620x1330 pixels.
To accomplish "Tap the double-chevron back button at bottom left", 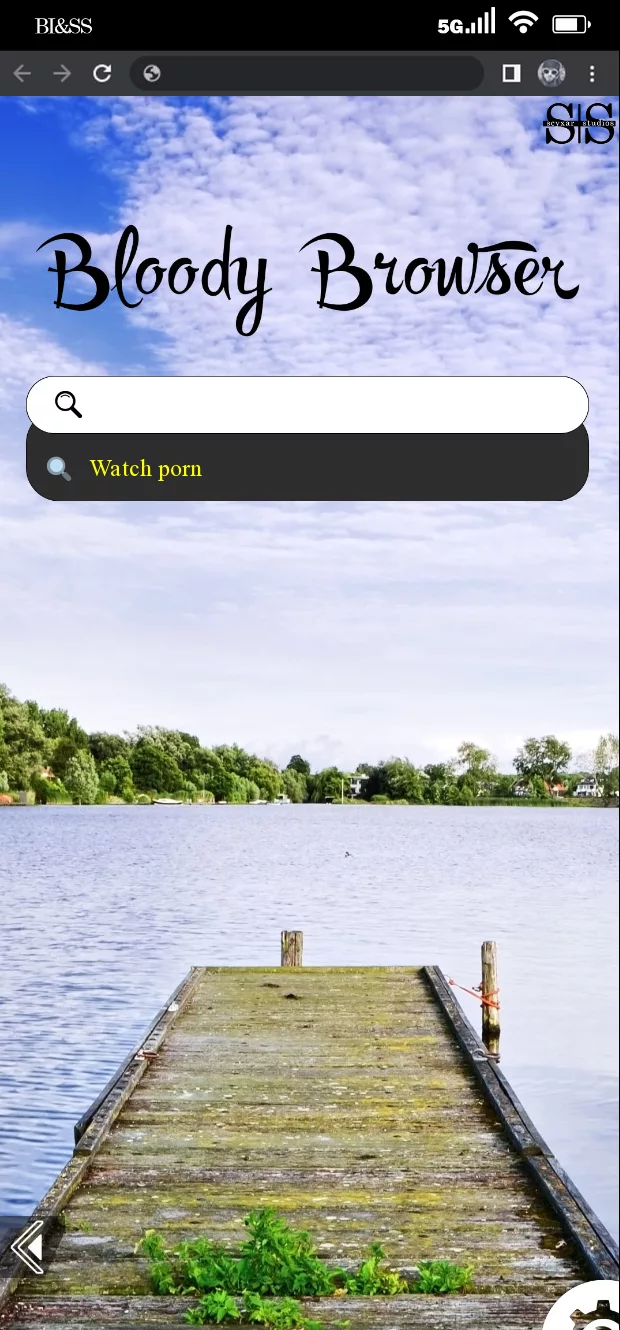I will pyautogui.click(x=27, y=1246).
